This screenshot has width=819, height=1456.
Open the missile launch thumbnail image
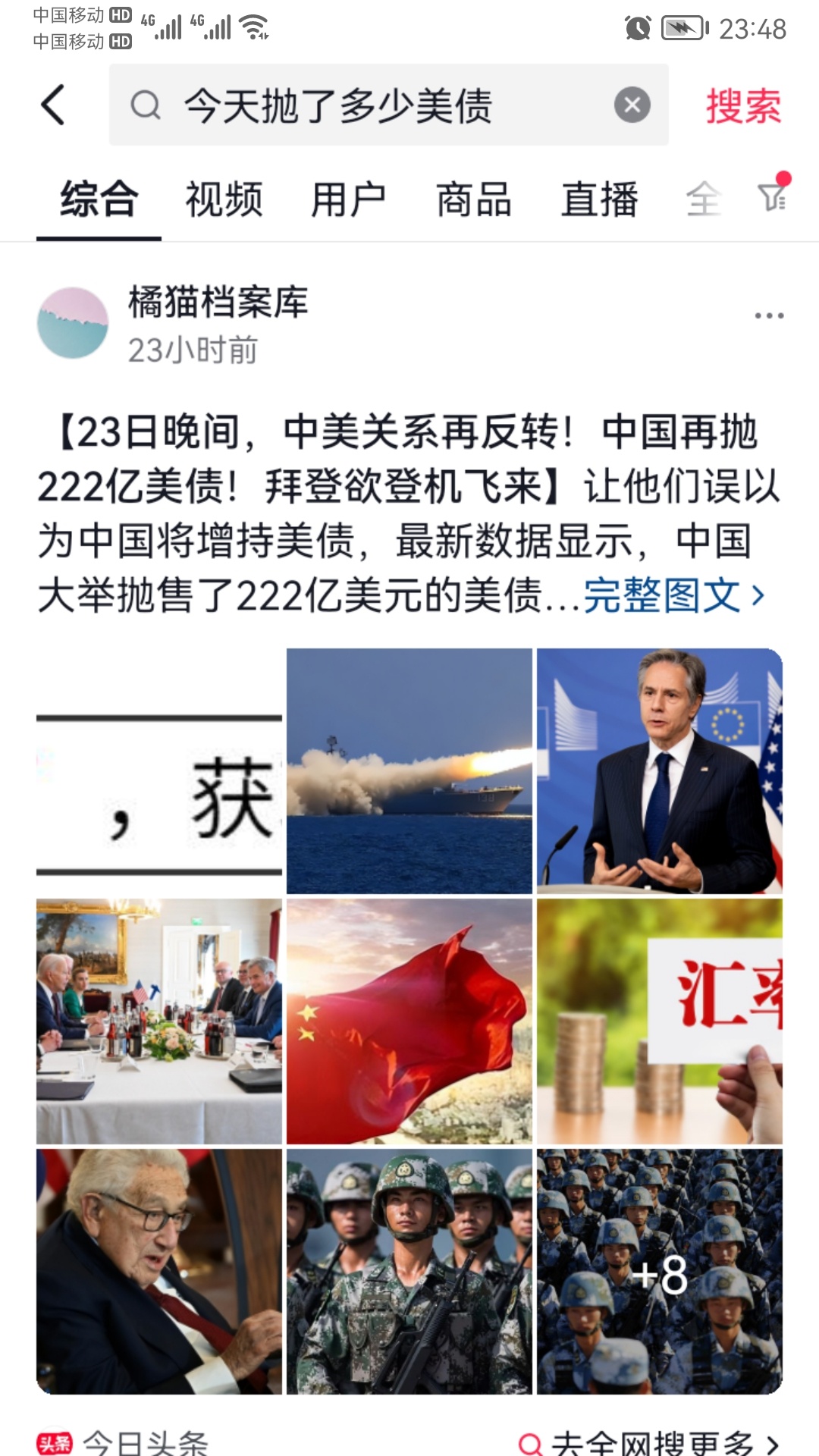tap(409, 770)
